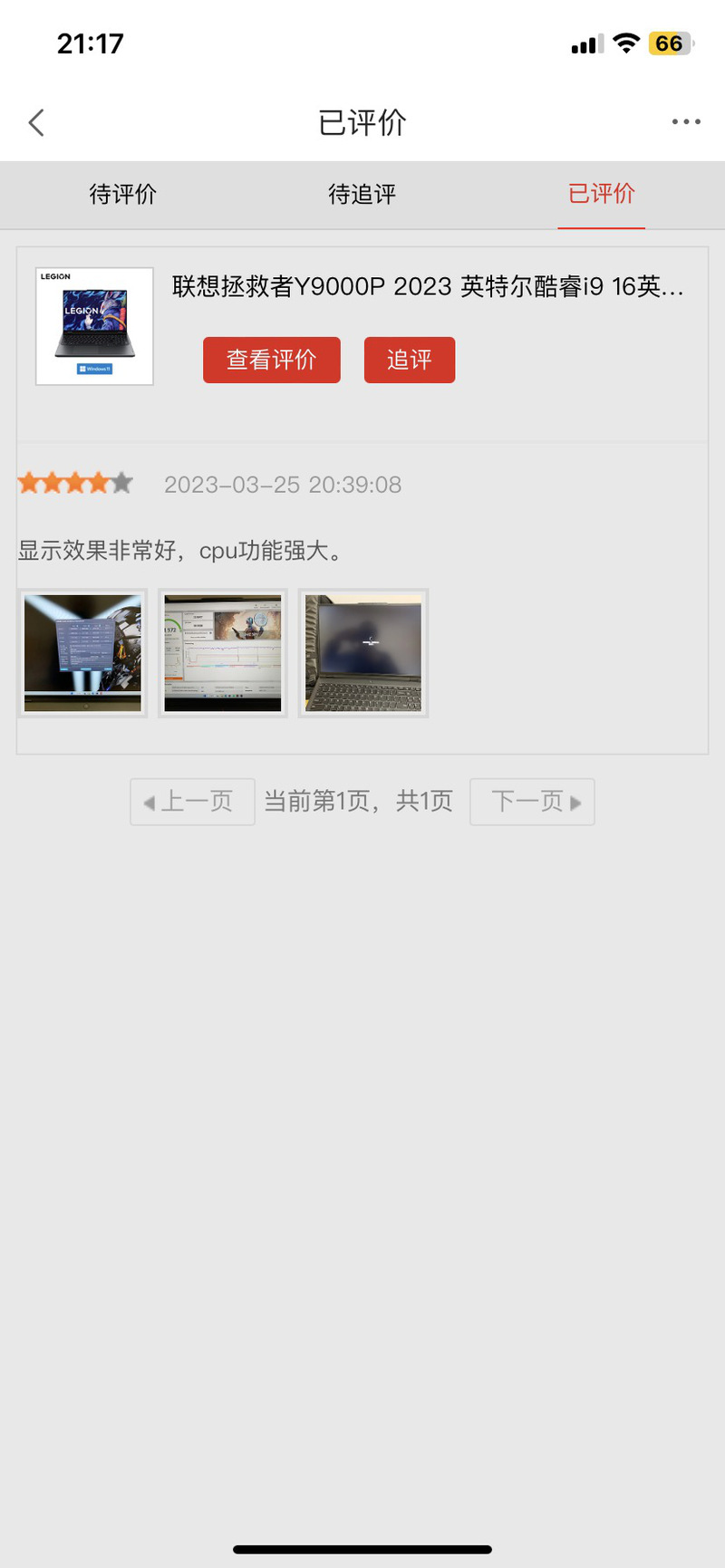Select the 已评价 tab

pos(601,194)
